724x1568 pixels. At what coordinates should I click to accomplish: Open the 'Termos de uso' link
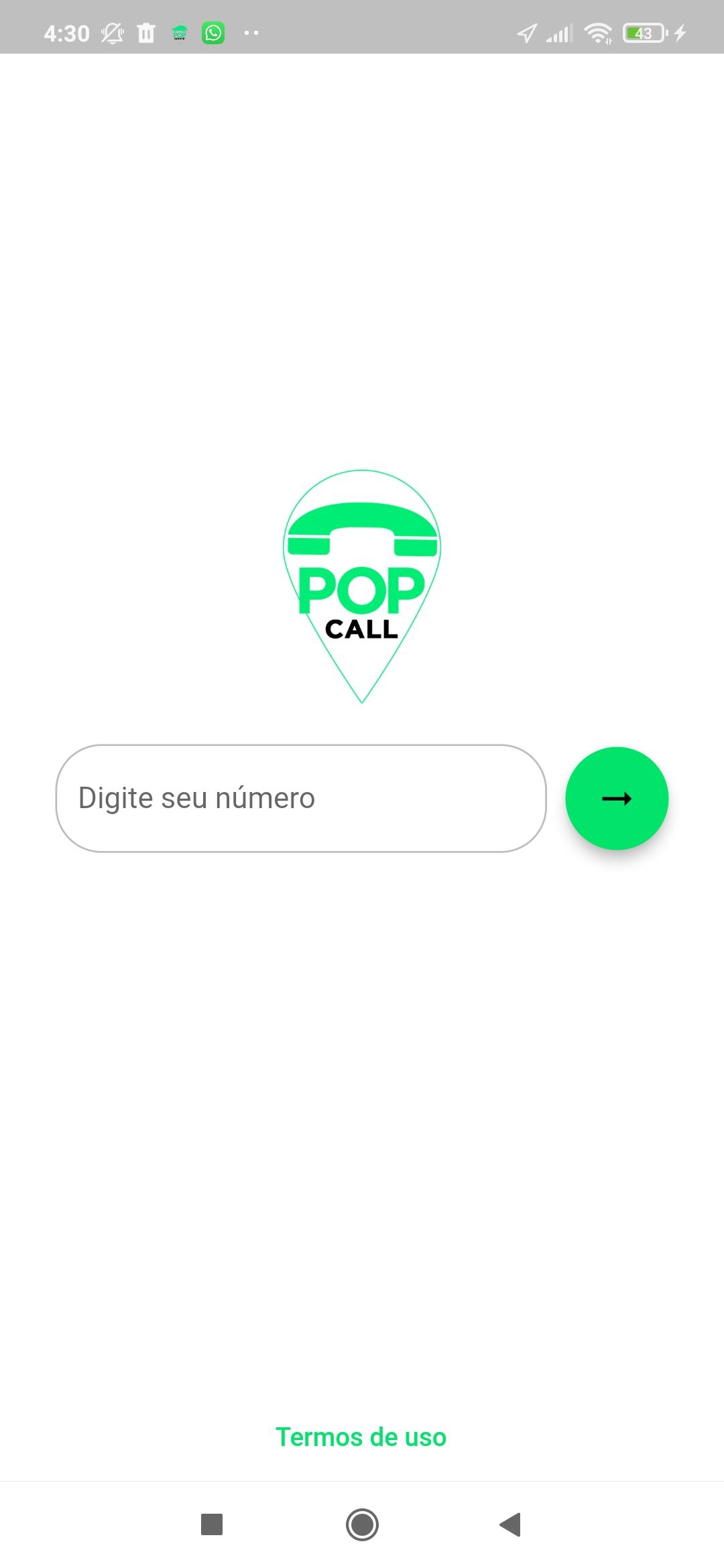tap(361, 1437)
